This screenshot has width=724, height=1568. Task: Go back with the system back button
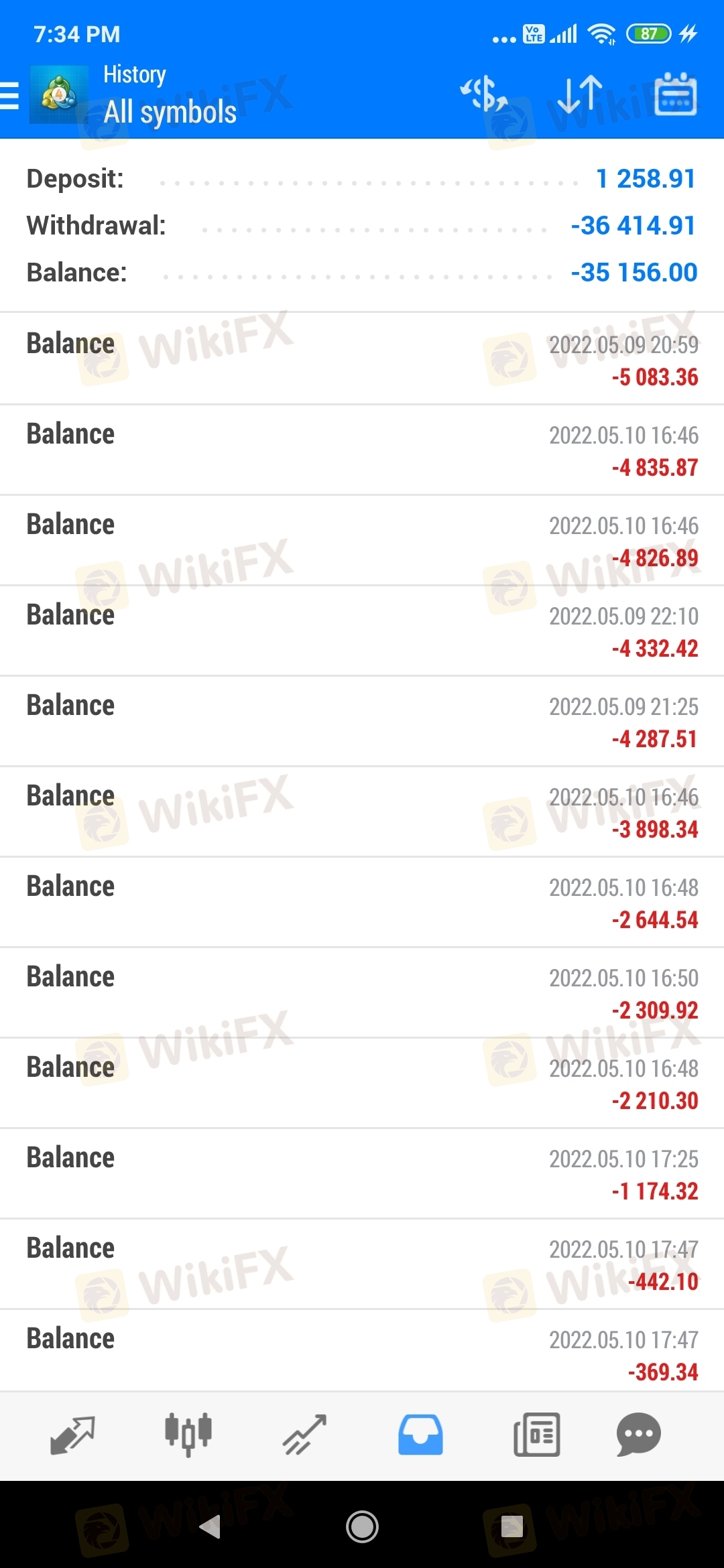210,1526
